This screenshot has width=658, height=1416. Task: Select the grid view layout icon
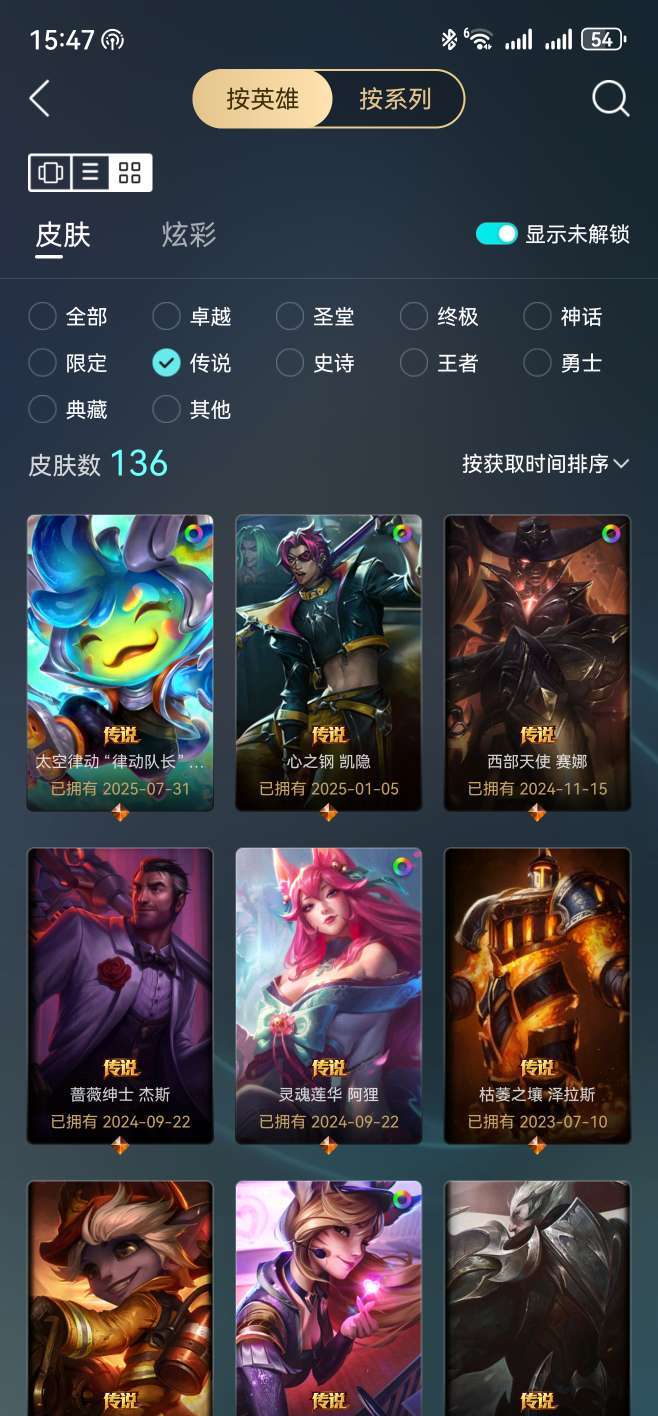[130, 172]
